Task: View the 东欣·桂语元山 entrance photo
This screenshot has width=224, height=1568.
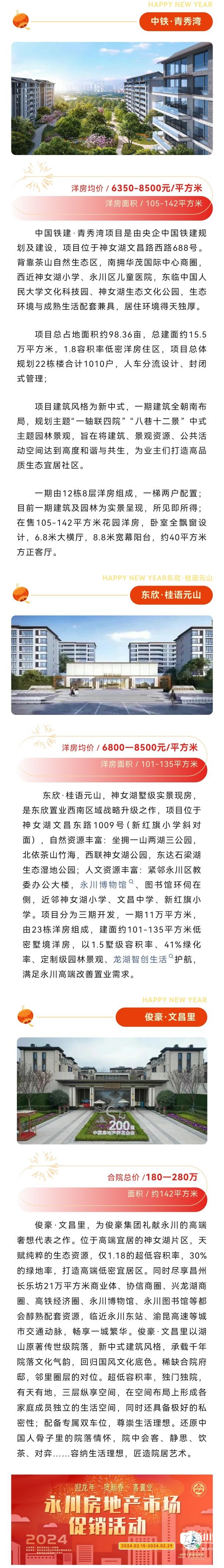Action: click(112, 664)
